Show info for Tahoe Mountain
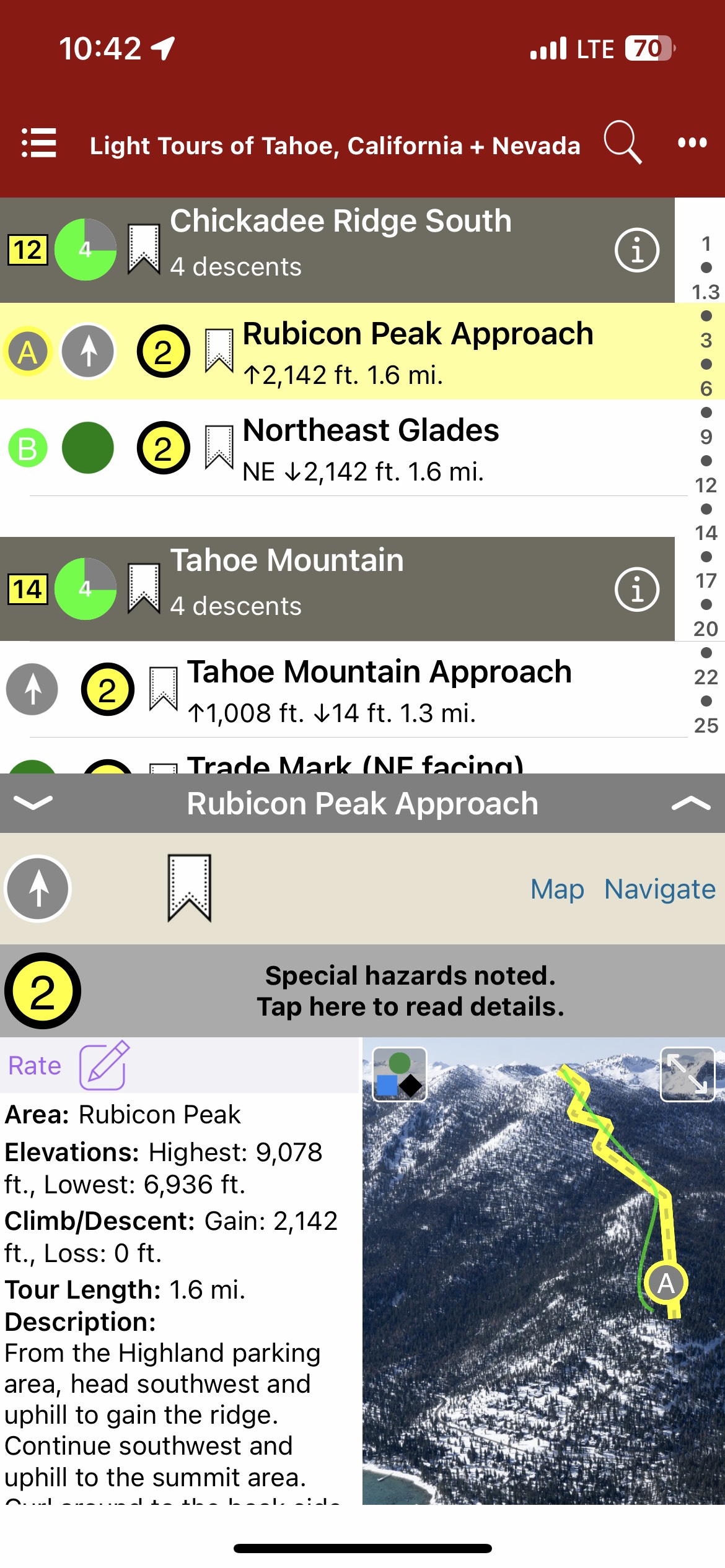This screenshot has width=725, height=1568. 636,589
